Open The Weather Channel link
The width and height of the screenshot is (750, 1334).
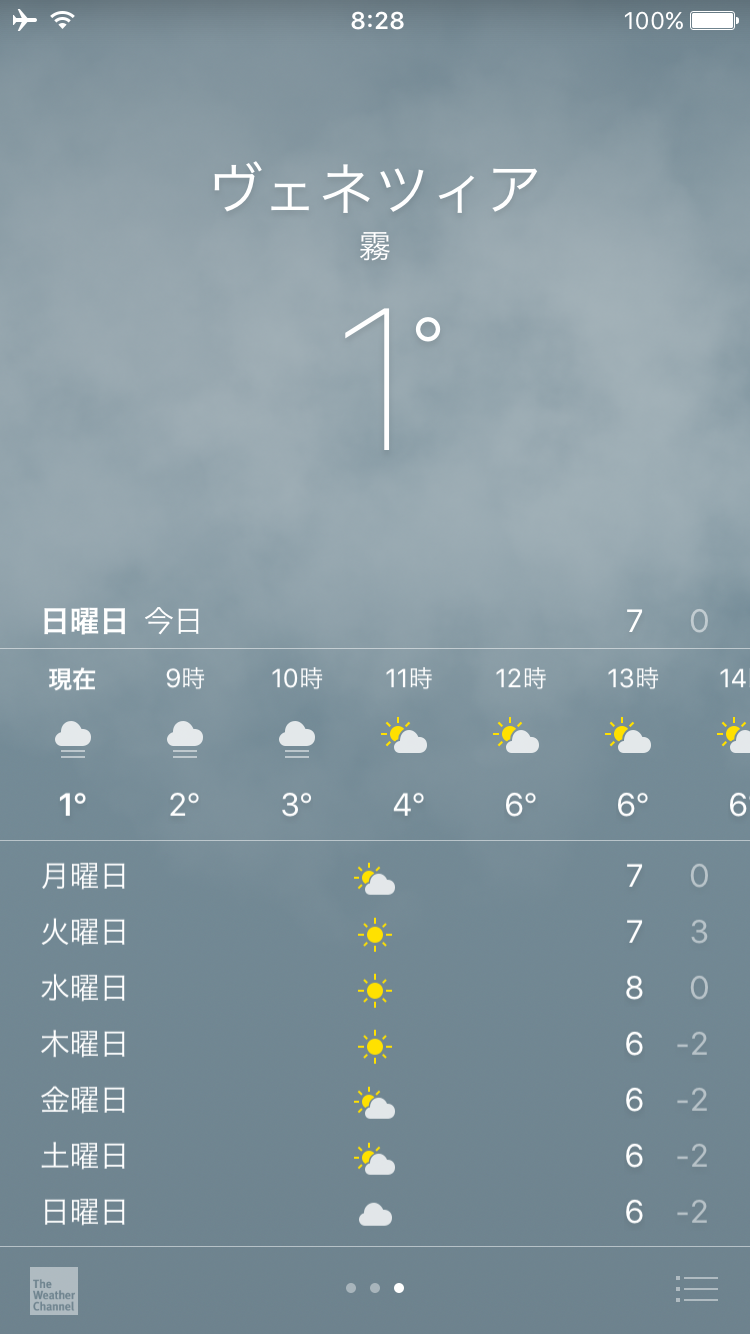tap(54, 1290)
